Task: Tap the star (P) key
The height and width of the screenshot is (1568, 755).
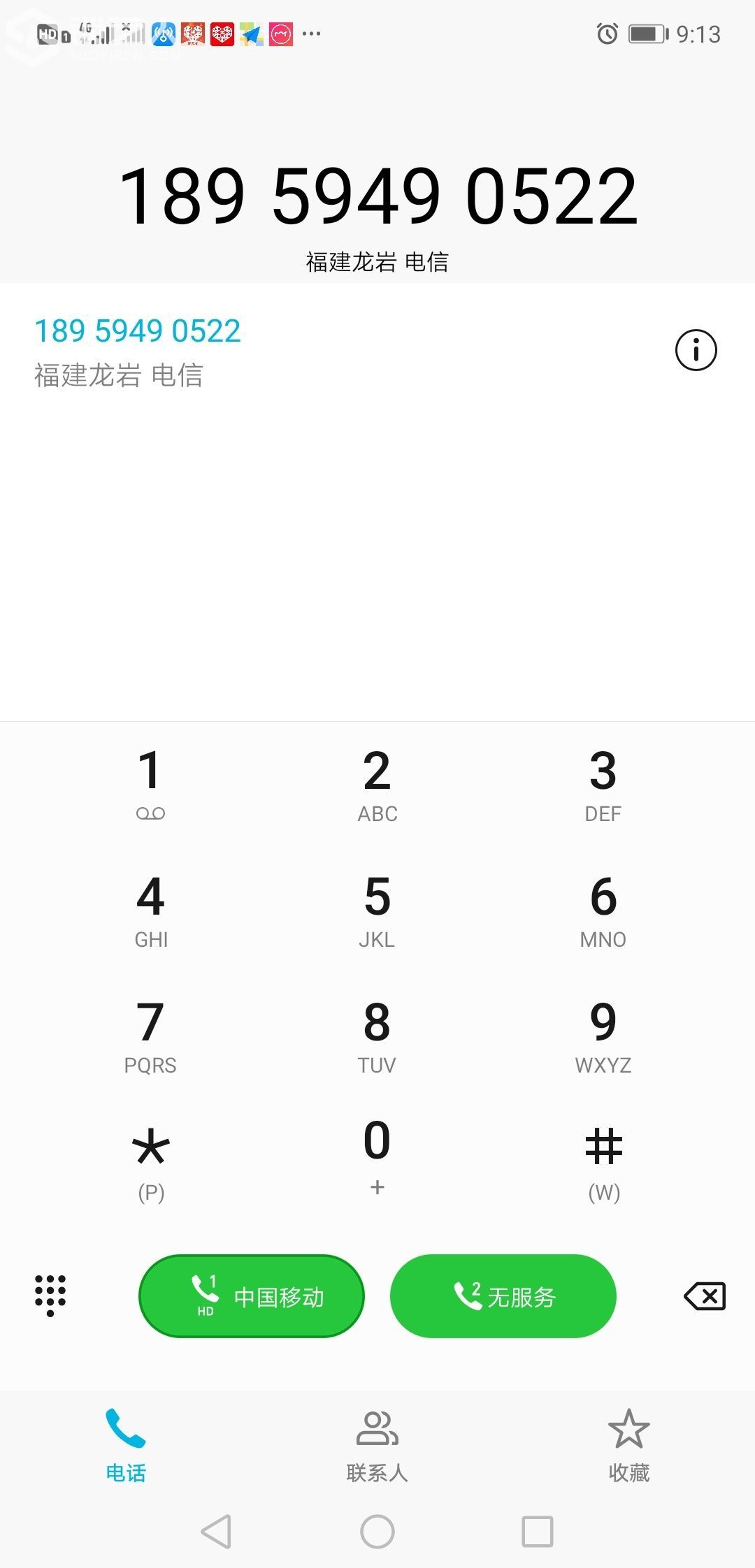Action: (150, 1161)
